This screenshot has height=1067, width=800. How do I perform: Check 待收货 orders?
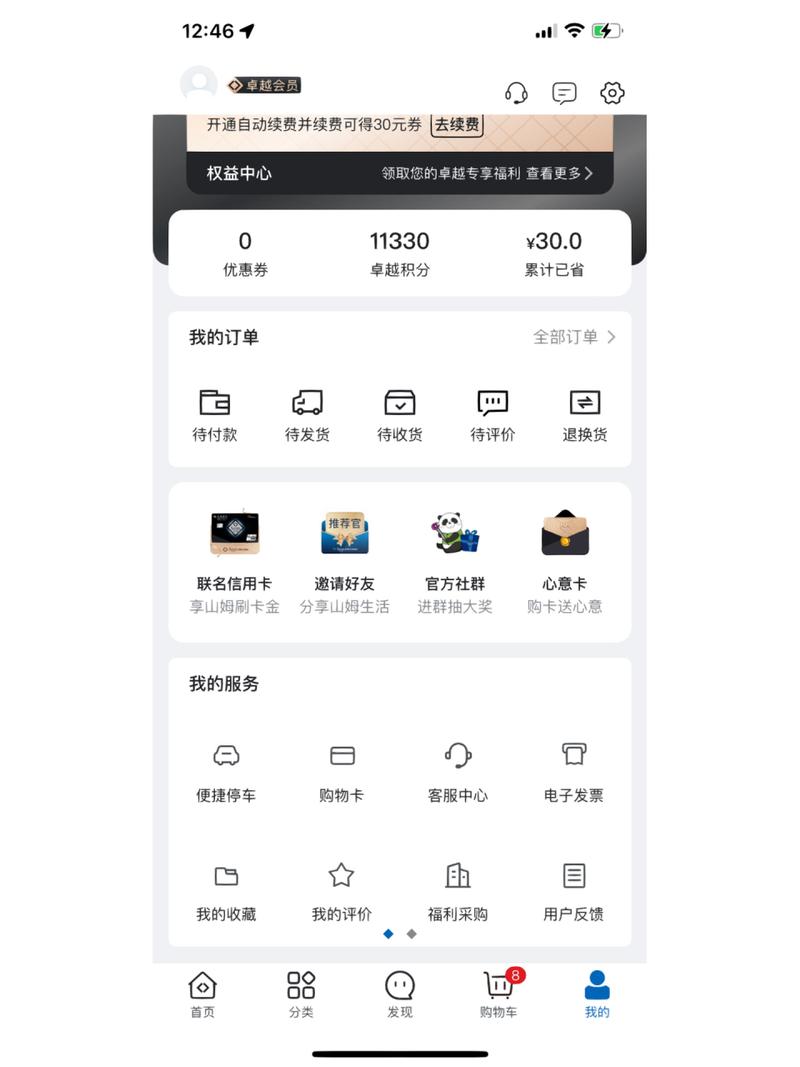[400, 416]
